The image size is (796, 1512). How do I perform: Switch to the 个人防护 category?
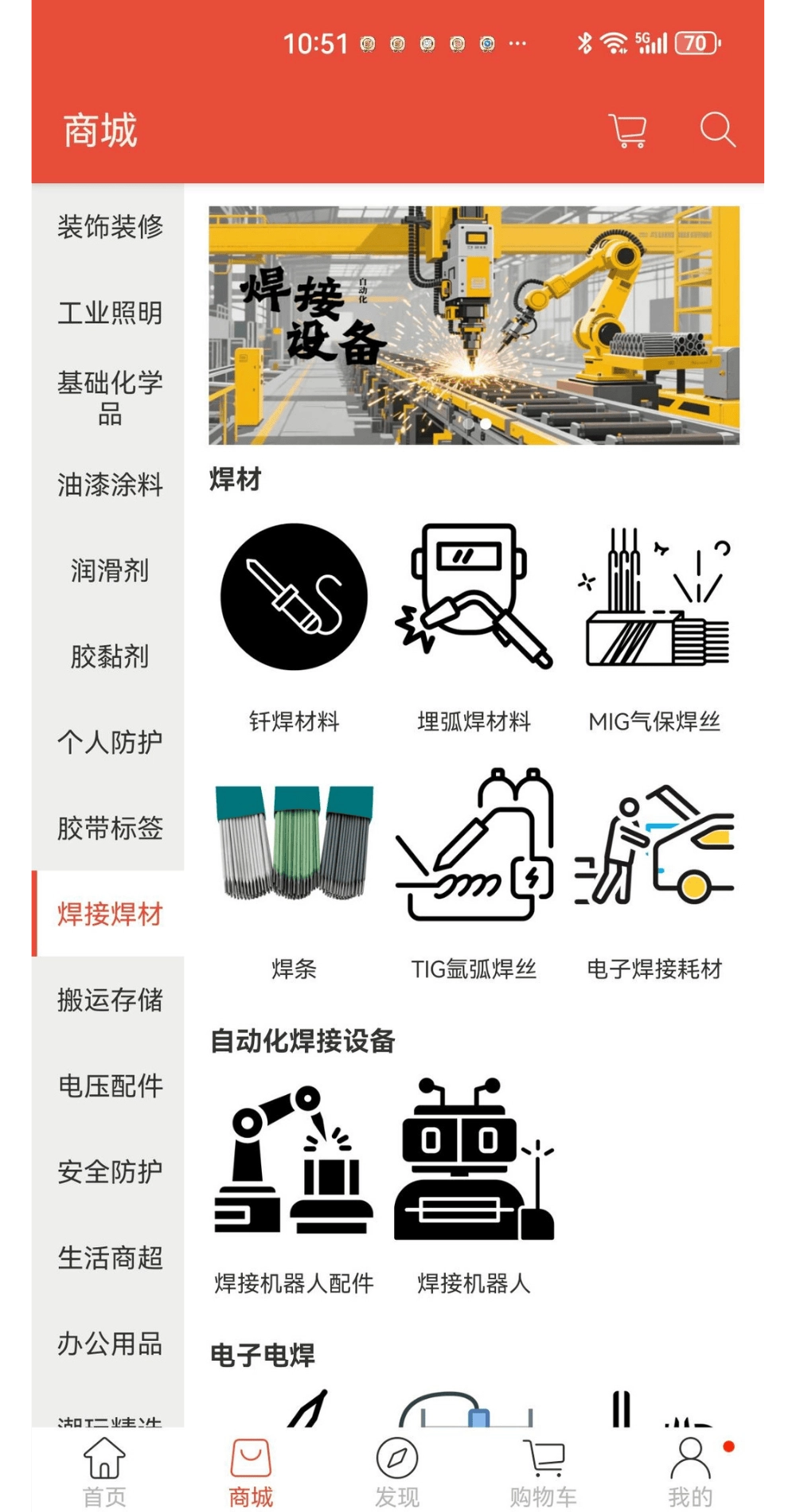pyautogui.click(x=110, y=742)
